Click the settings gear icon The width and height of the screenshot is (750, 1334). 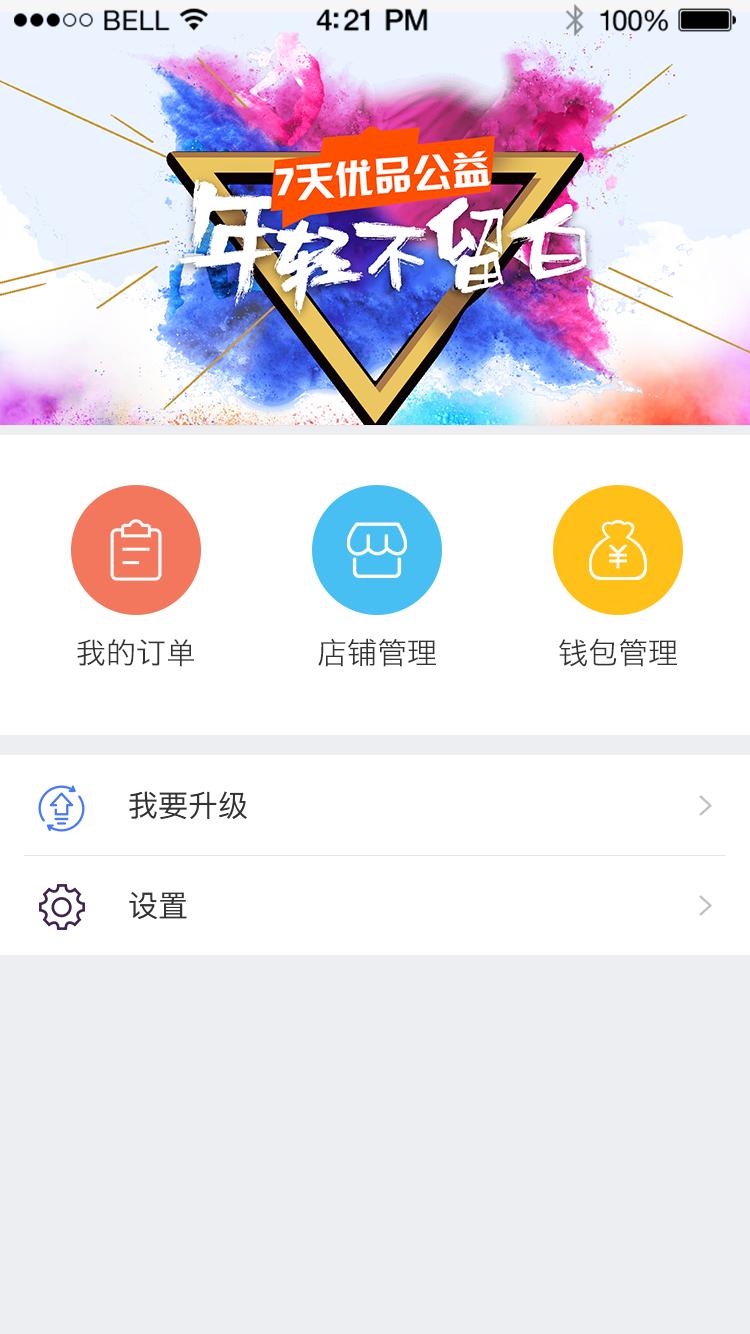click(x=61, y=906)
